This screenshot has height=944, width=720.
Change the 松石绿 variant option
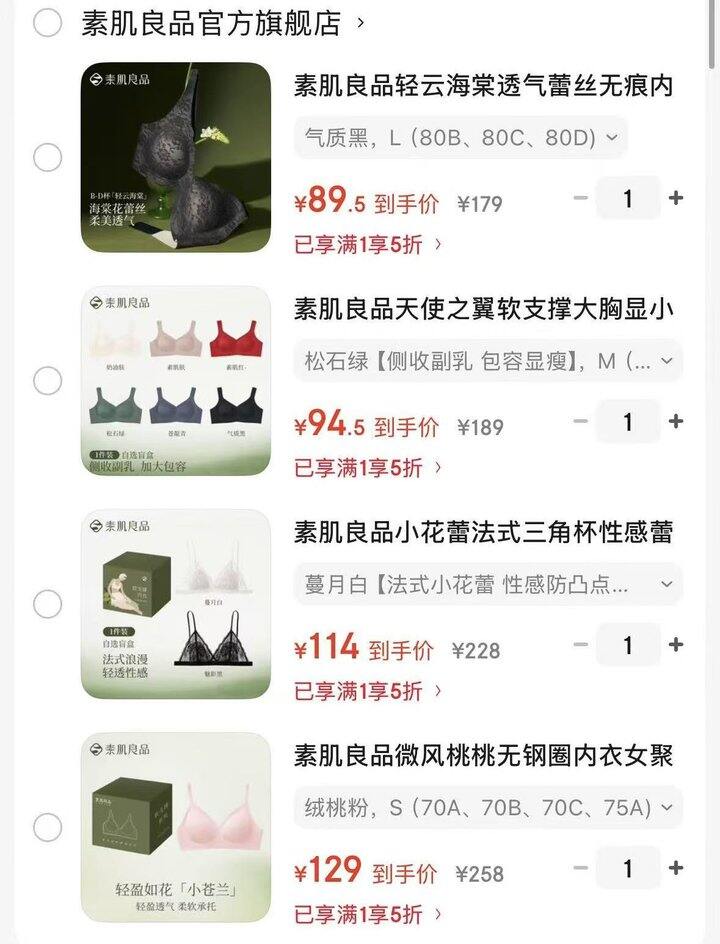[488, 361]
